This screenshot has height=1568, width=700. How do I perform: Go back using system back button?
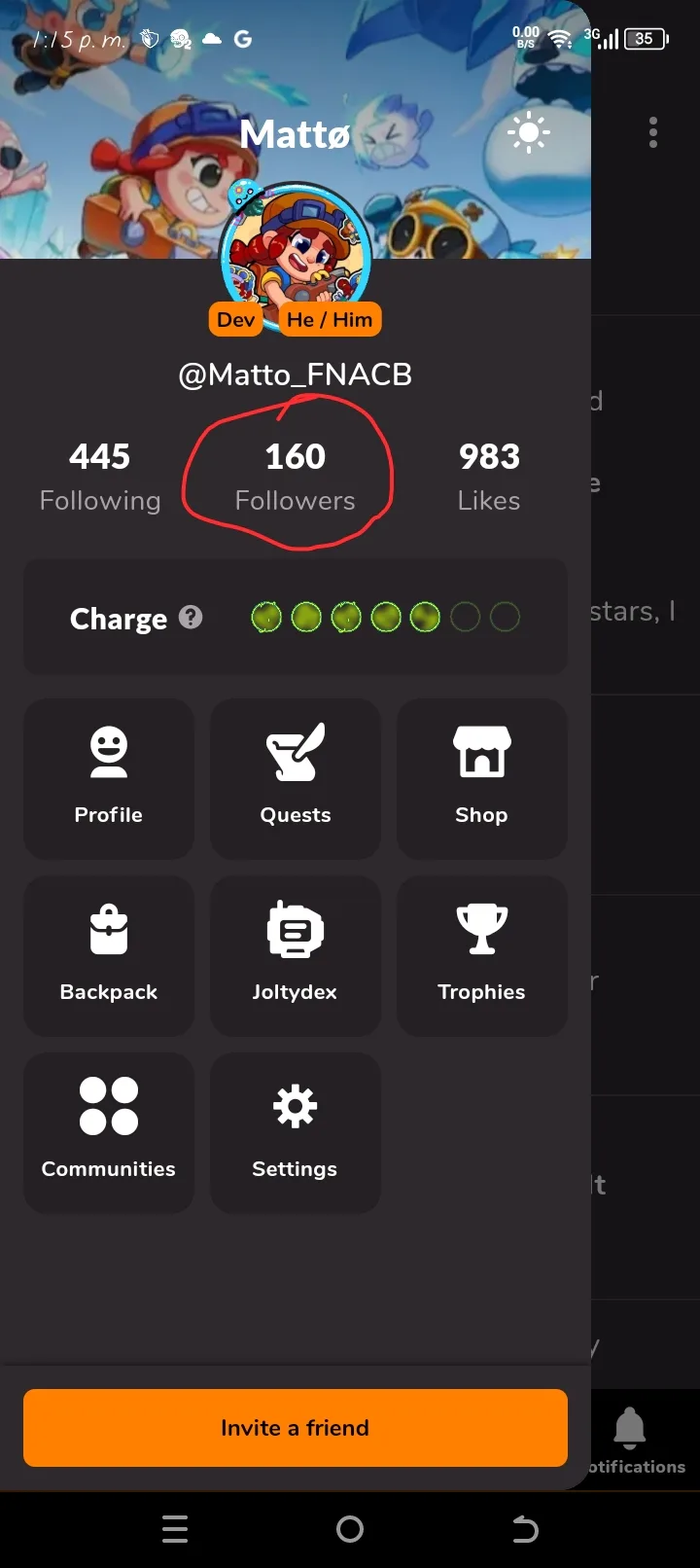pos(525,1530)
